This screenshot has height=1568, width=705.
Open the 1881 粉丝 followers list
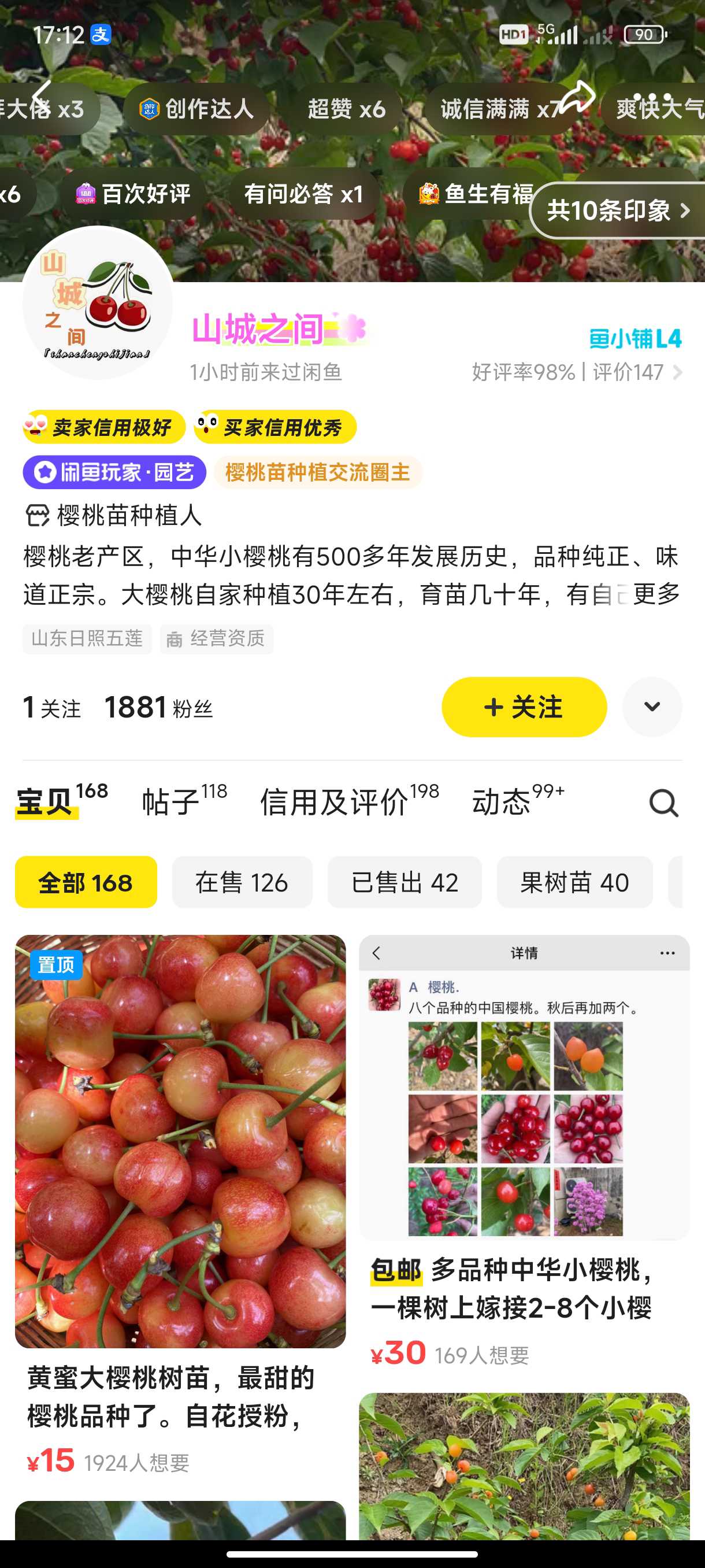pyautogui.click(x=158, y=708)
